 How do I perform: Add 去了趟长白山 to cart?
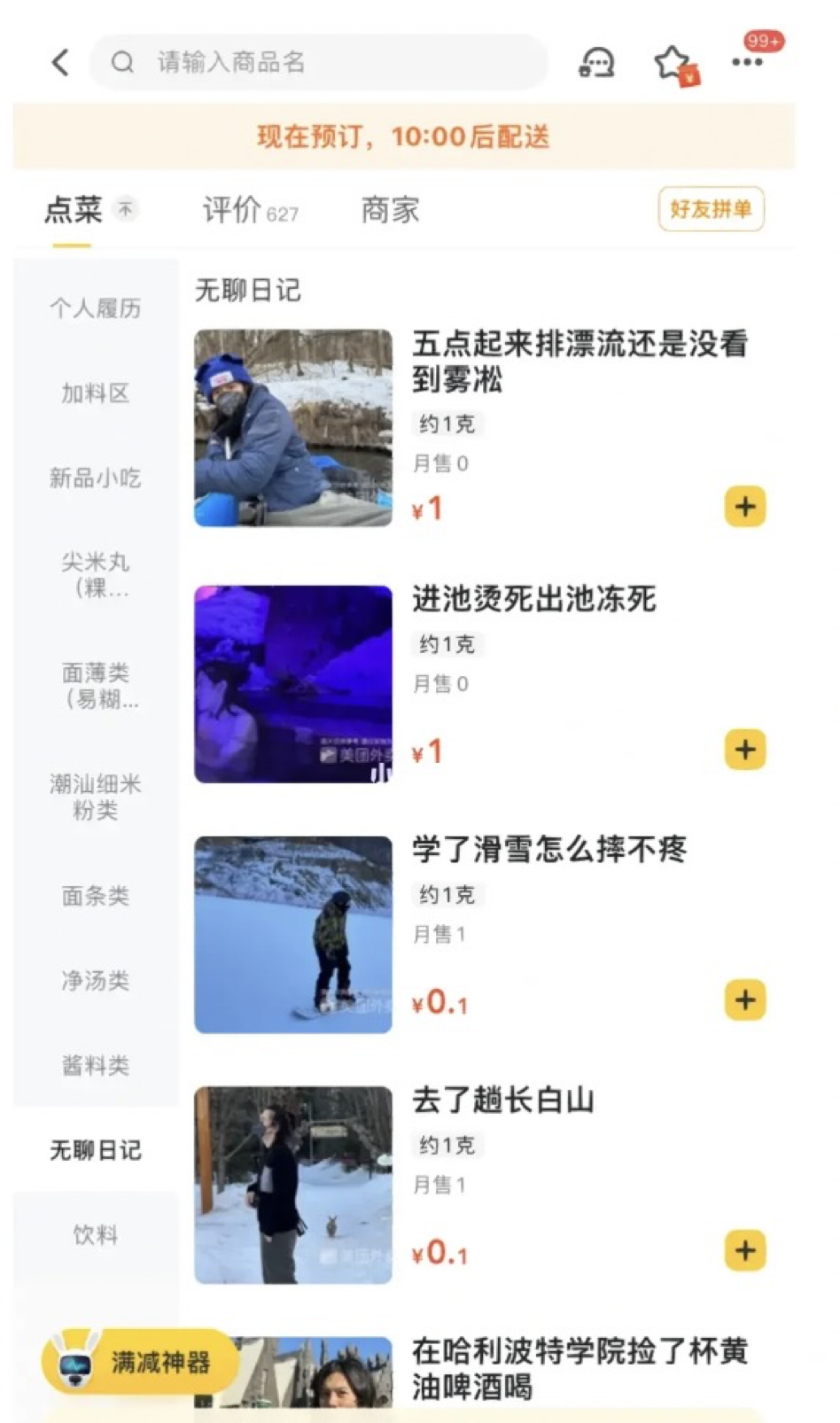click(x=745, y=1251)
